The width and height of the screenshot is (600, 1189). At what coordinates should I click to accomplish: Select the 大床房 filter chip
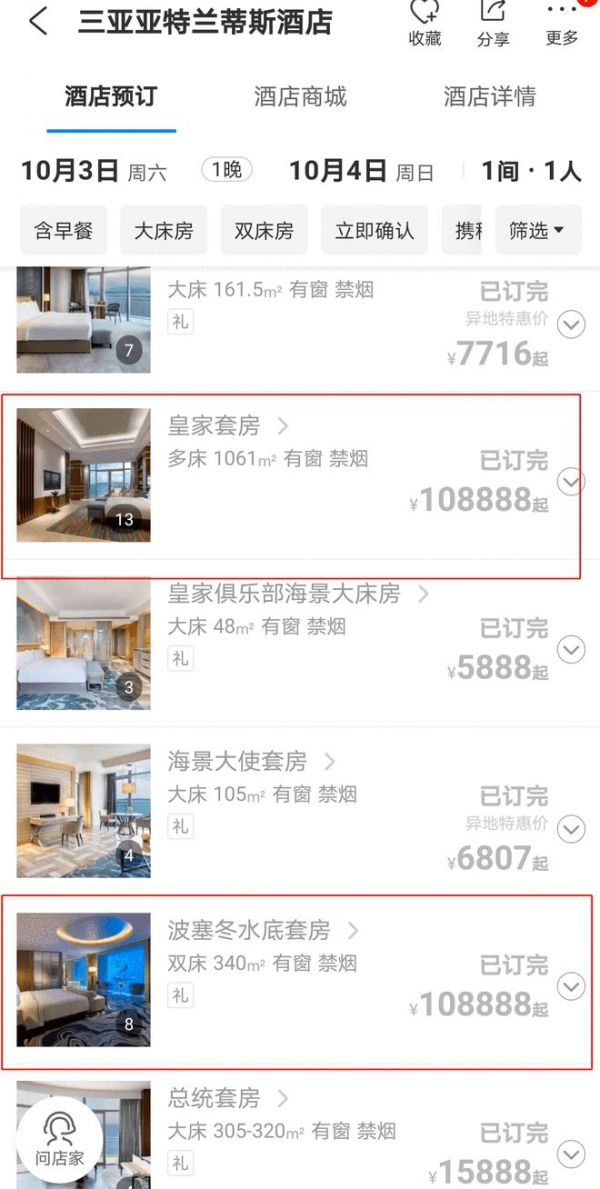(163, 231)
